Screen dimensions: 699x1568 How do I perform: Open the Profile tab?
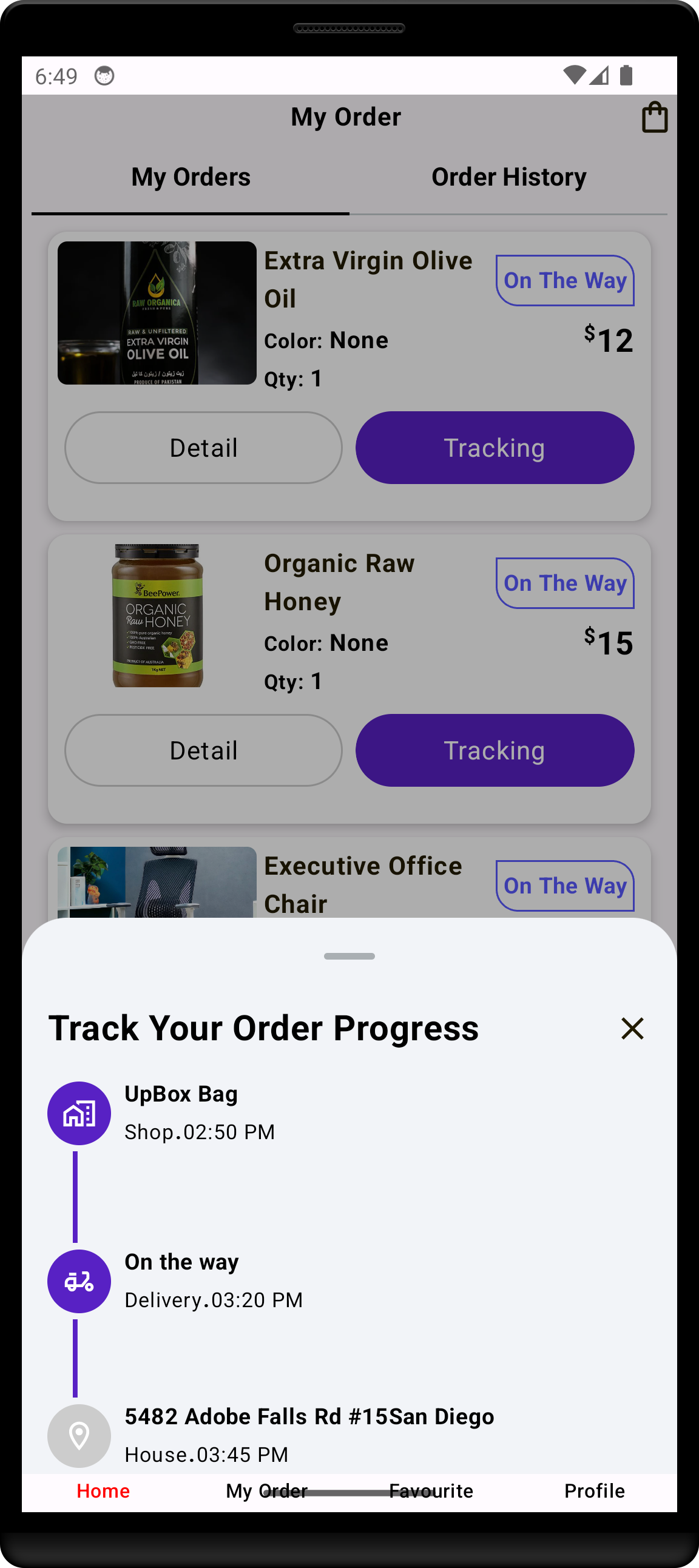tap(594, 1491)
